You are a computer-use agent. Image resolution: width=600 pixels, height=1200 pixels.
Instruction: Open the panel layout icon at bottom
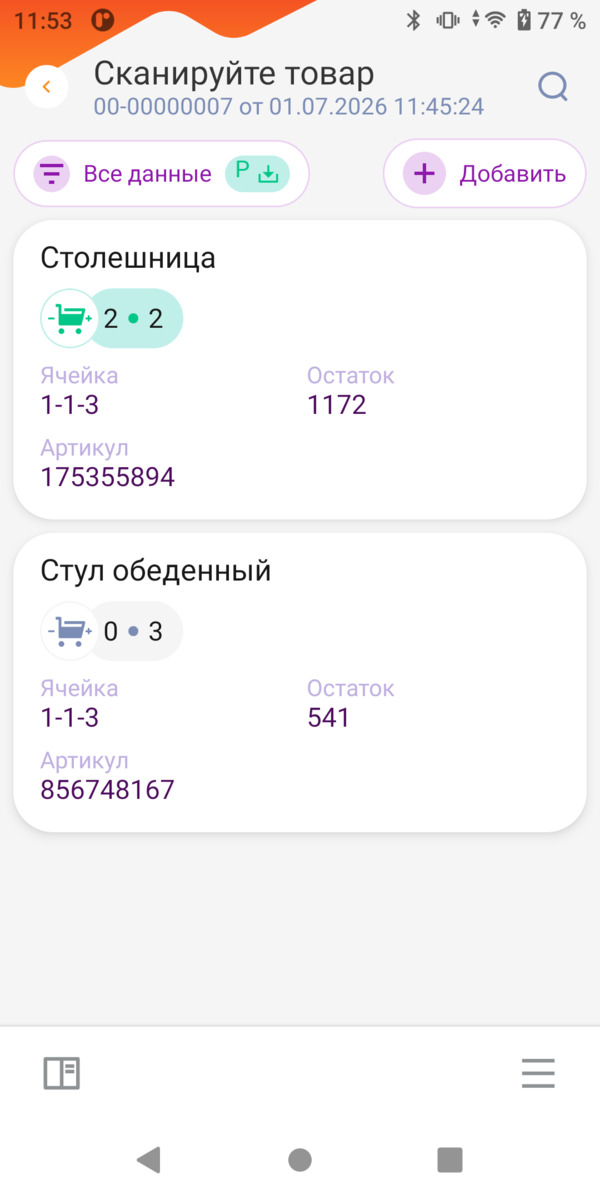62,1073
